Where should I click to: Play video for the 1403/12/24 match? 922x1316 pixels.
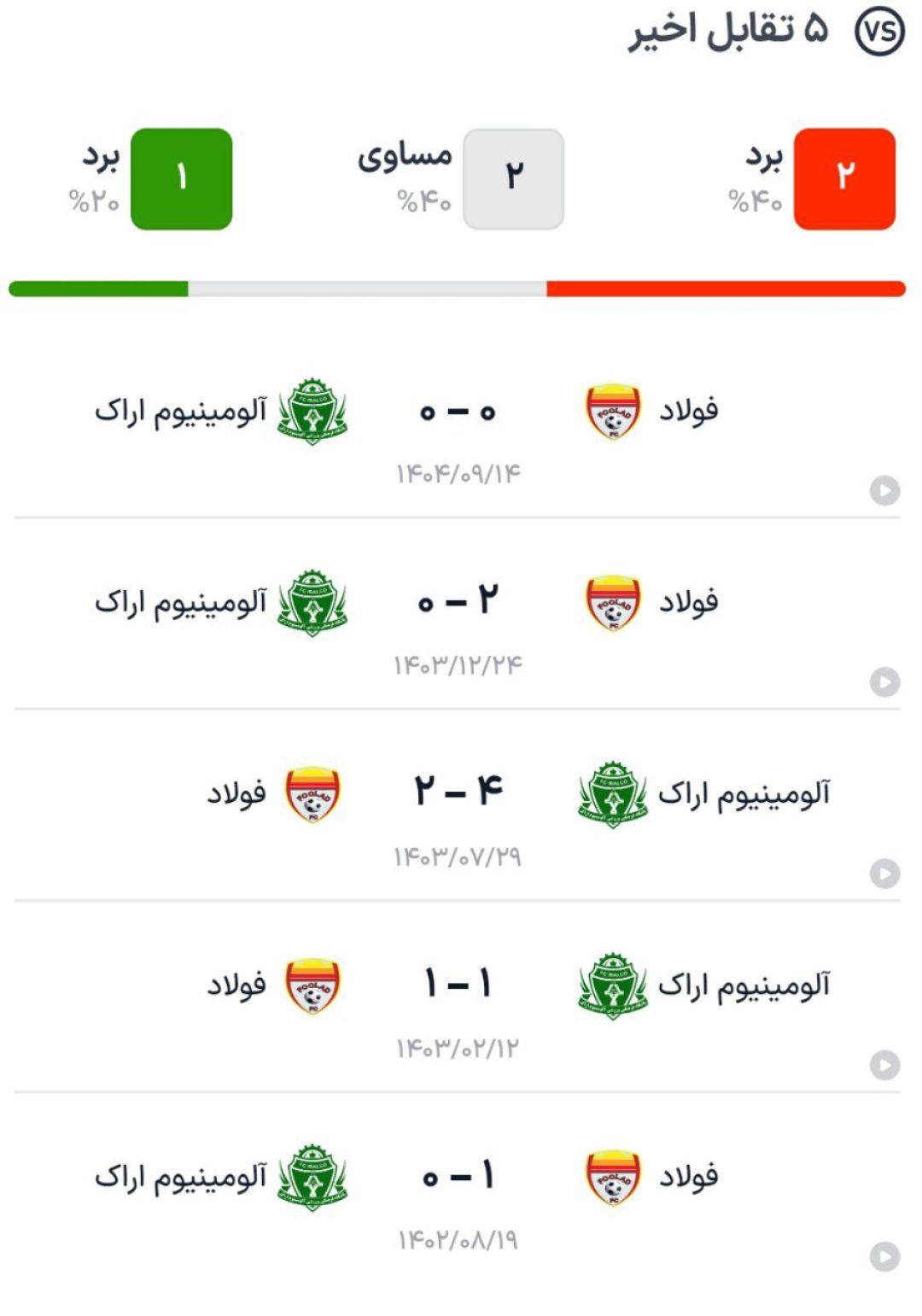click(x=884, y=681)
